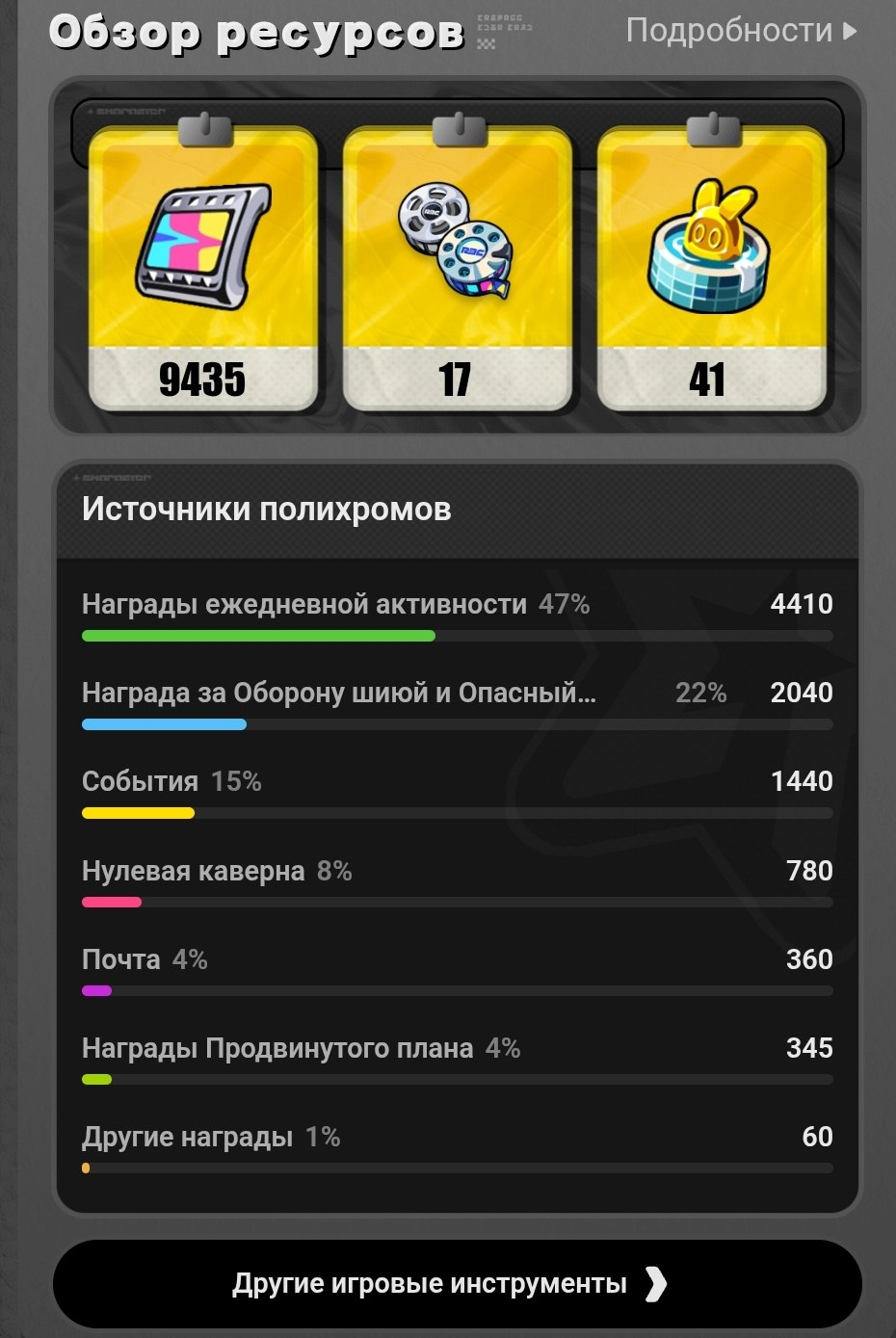The image size is (896, 1338).
Task: Open Другие игровые инструменты
Action: point(457,1284)
